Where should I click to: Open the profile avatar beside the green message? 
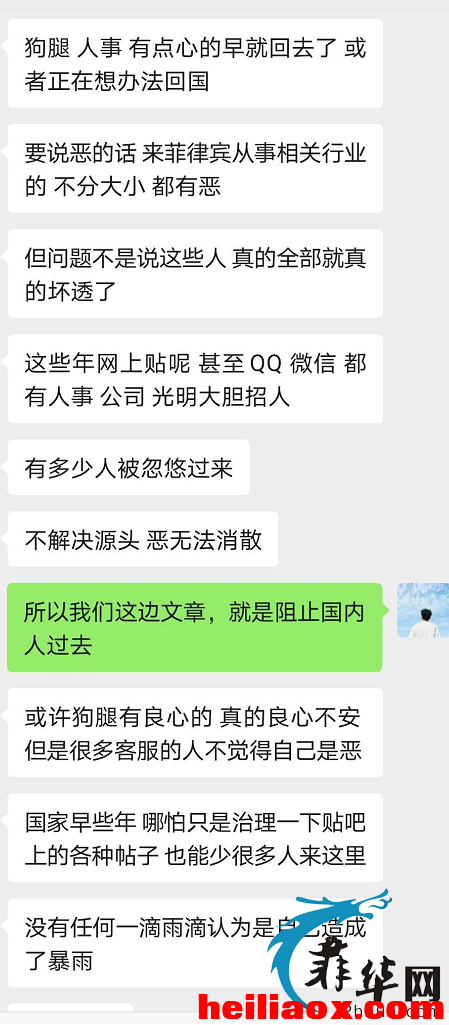coord(423,610)
